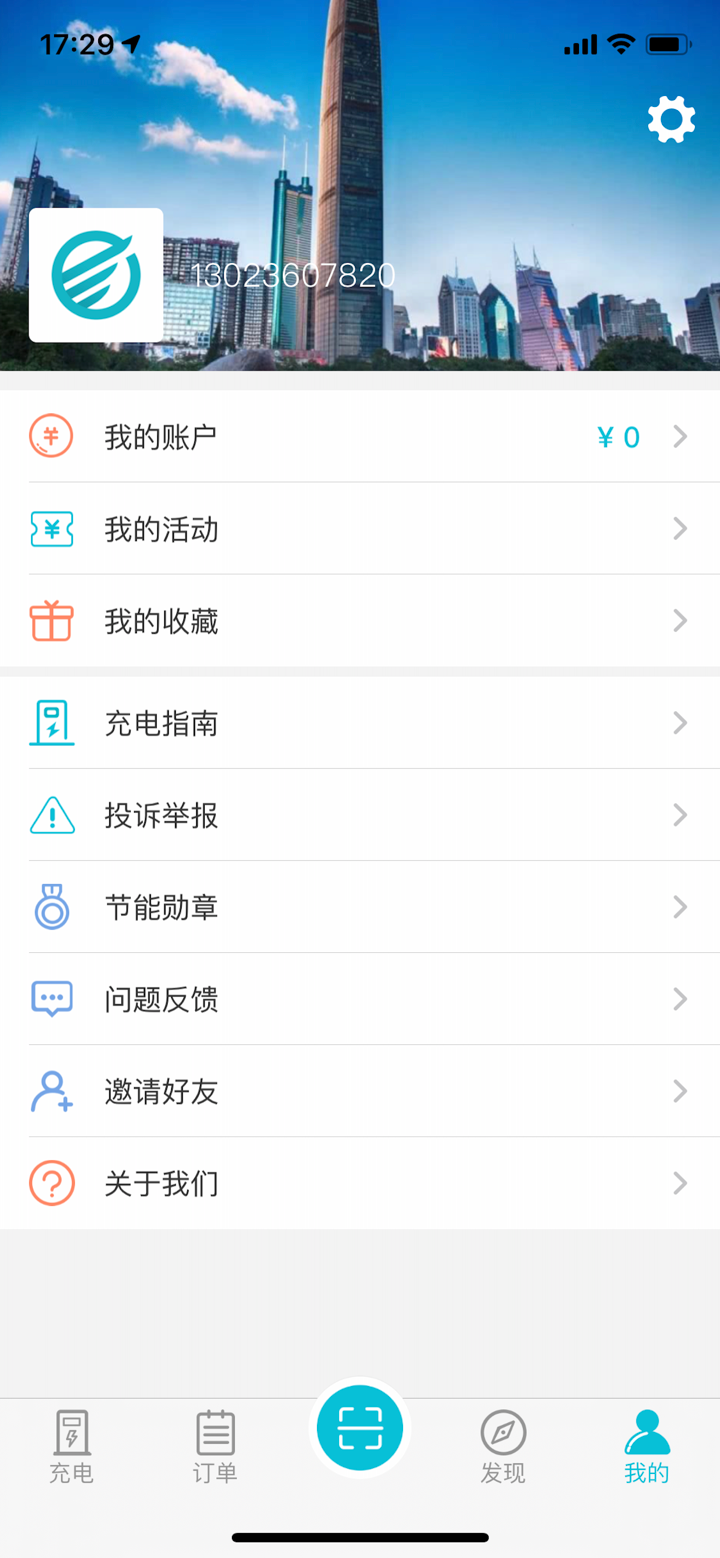Image resolution: width=720 pixels, height=1558 pixels.
Task: Switch to the 发现 tab
Action: (503, 1445)
